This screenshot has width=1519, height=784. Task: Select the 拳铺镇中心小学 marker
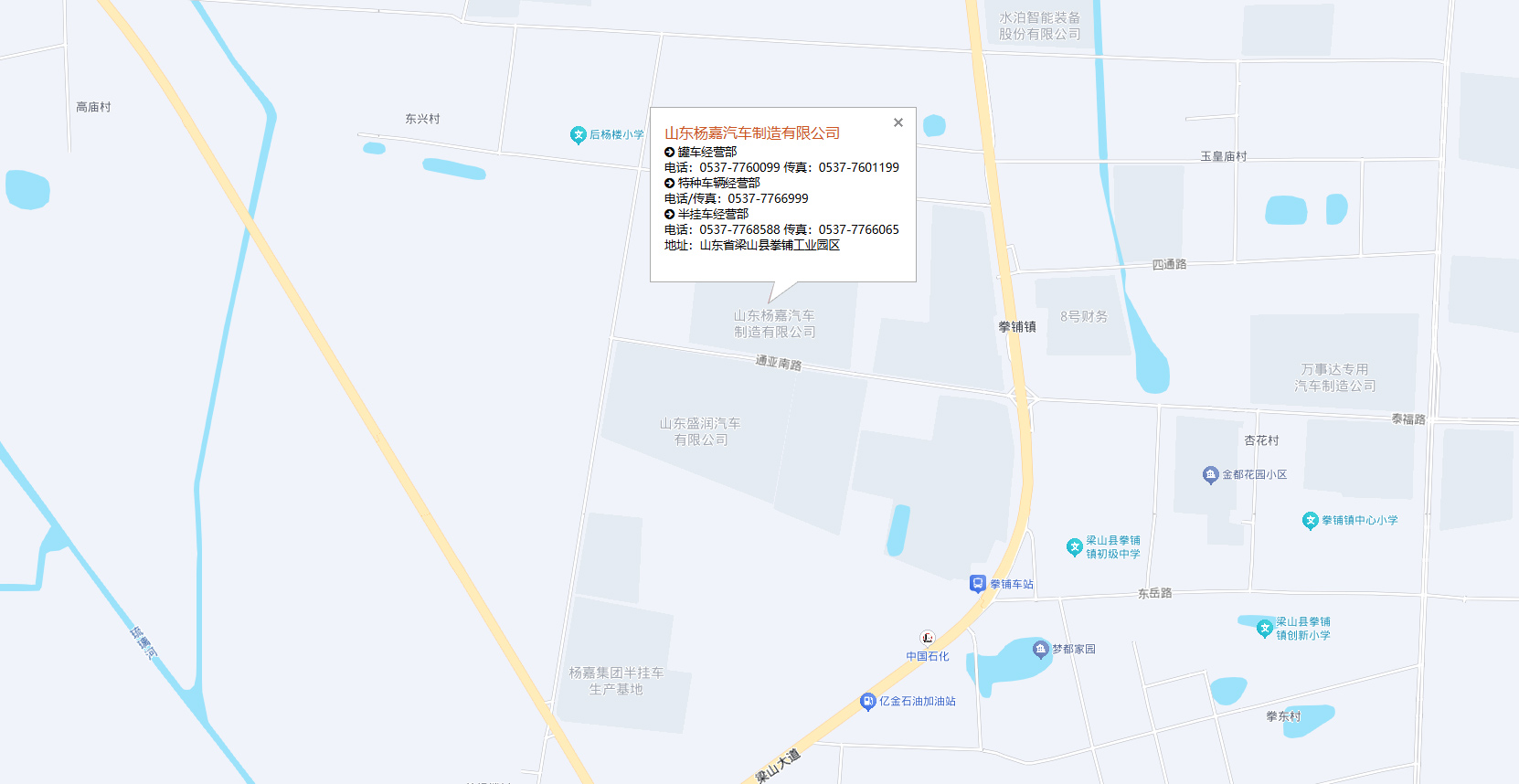tap(1310, 520)
